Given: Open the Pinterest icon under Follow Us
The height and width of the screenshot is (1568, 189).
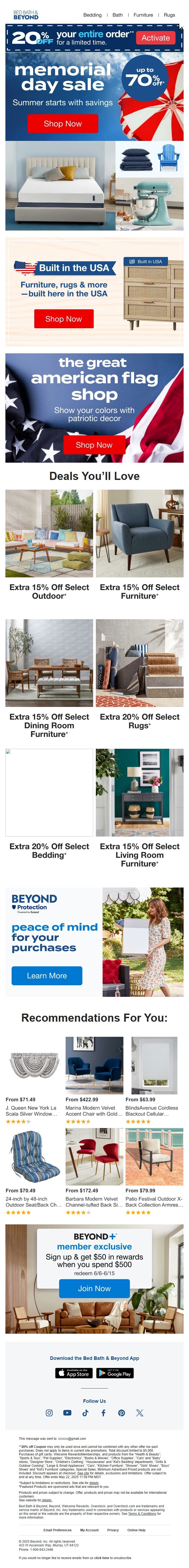Looking at the screenshot, I should (121, 1412).
